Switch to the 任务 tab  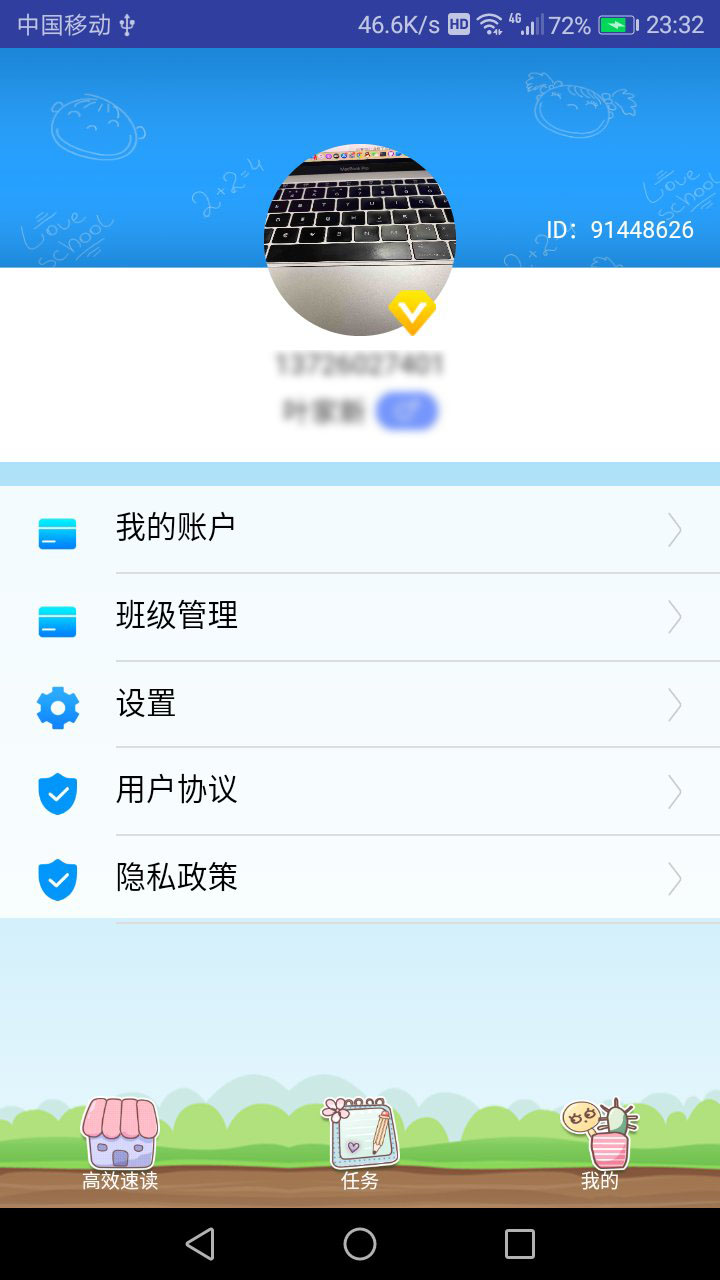360,1145
